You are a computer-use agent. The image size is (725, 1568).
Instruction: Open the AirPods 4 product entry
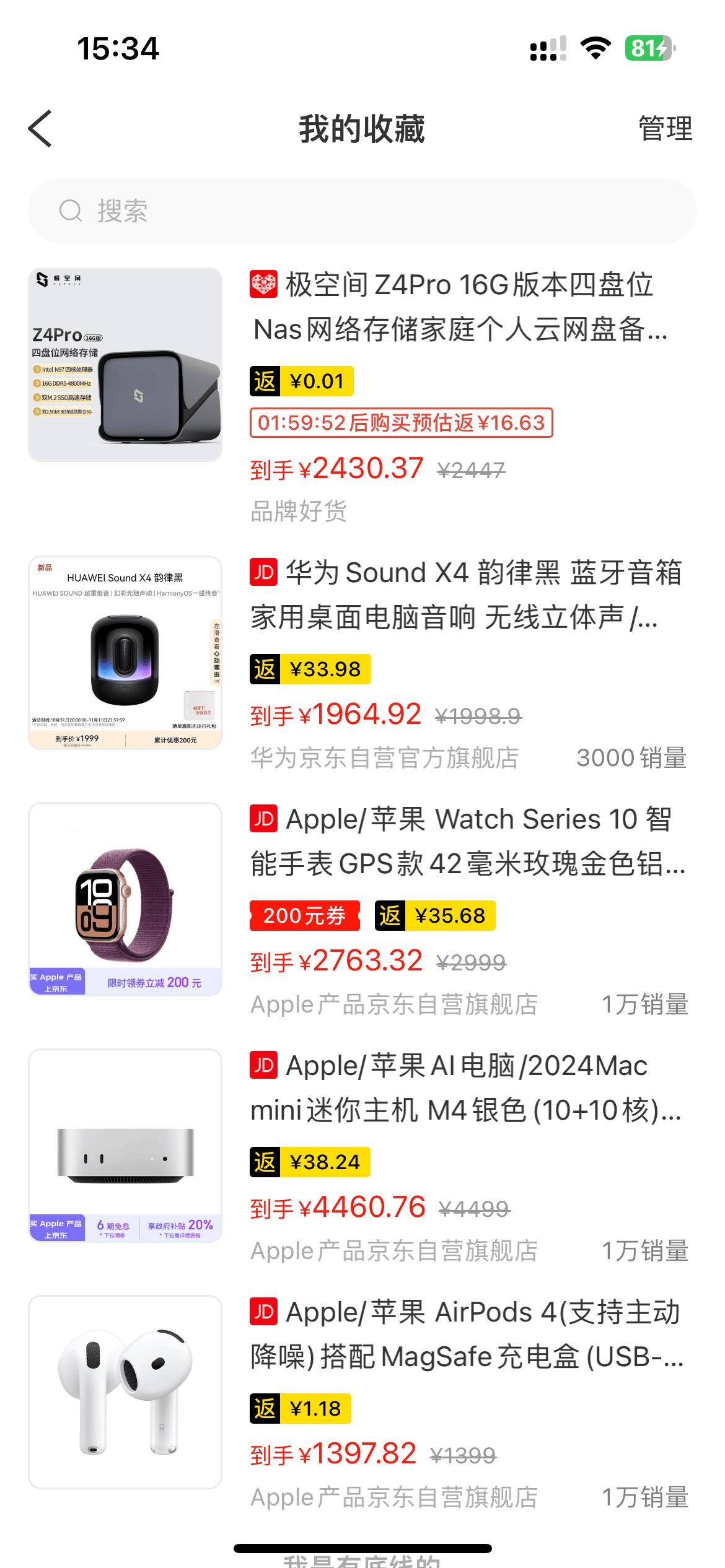(x=465, y=1334)
